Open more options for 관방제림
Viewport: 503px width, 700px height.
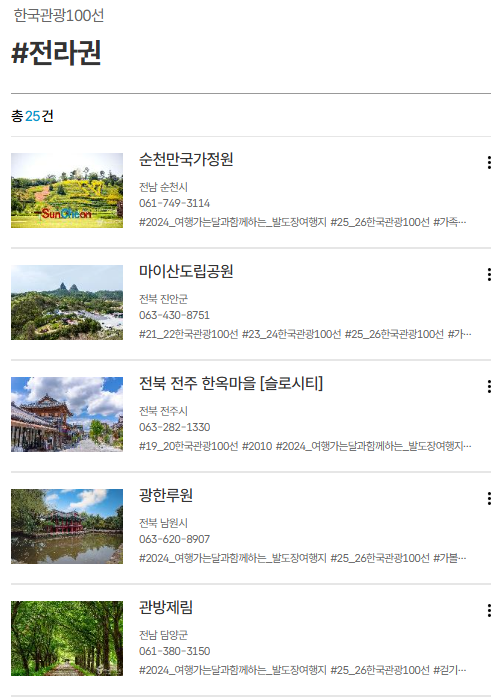tap(489, 611)
